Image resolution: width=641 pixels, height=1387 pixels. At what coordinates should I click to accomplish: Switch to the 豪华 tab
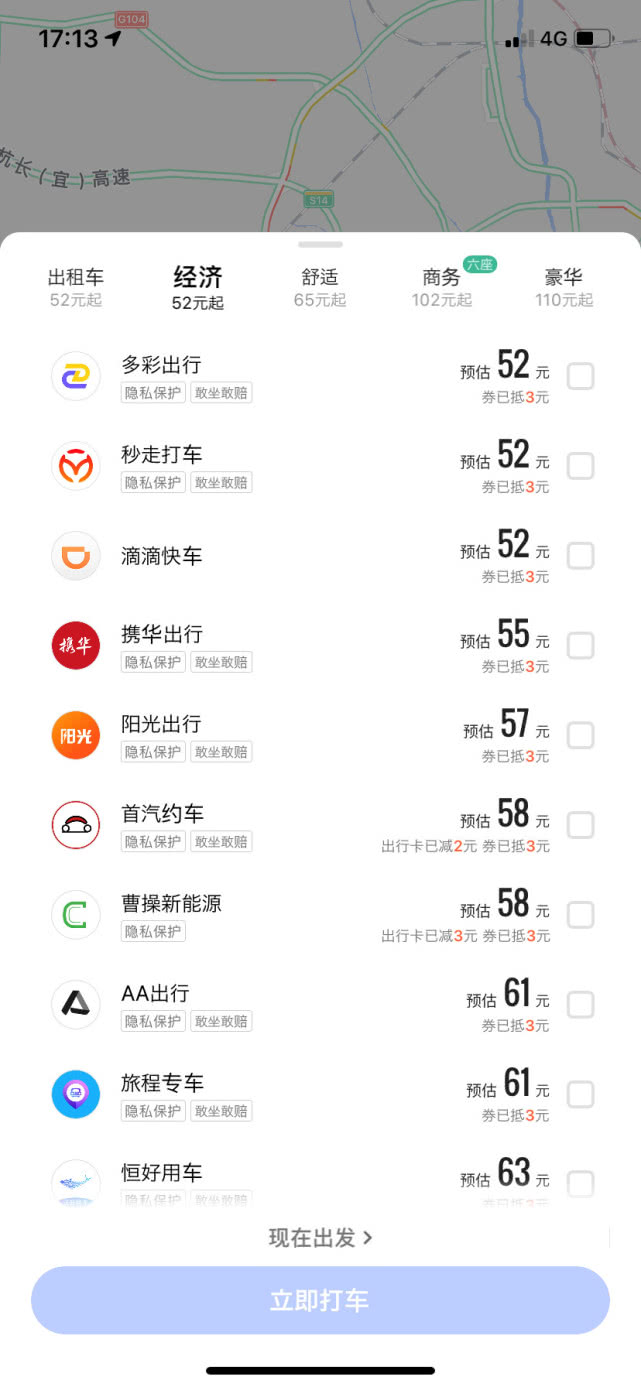click(564, 286)
